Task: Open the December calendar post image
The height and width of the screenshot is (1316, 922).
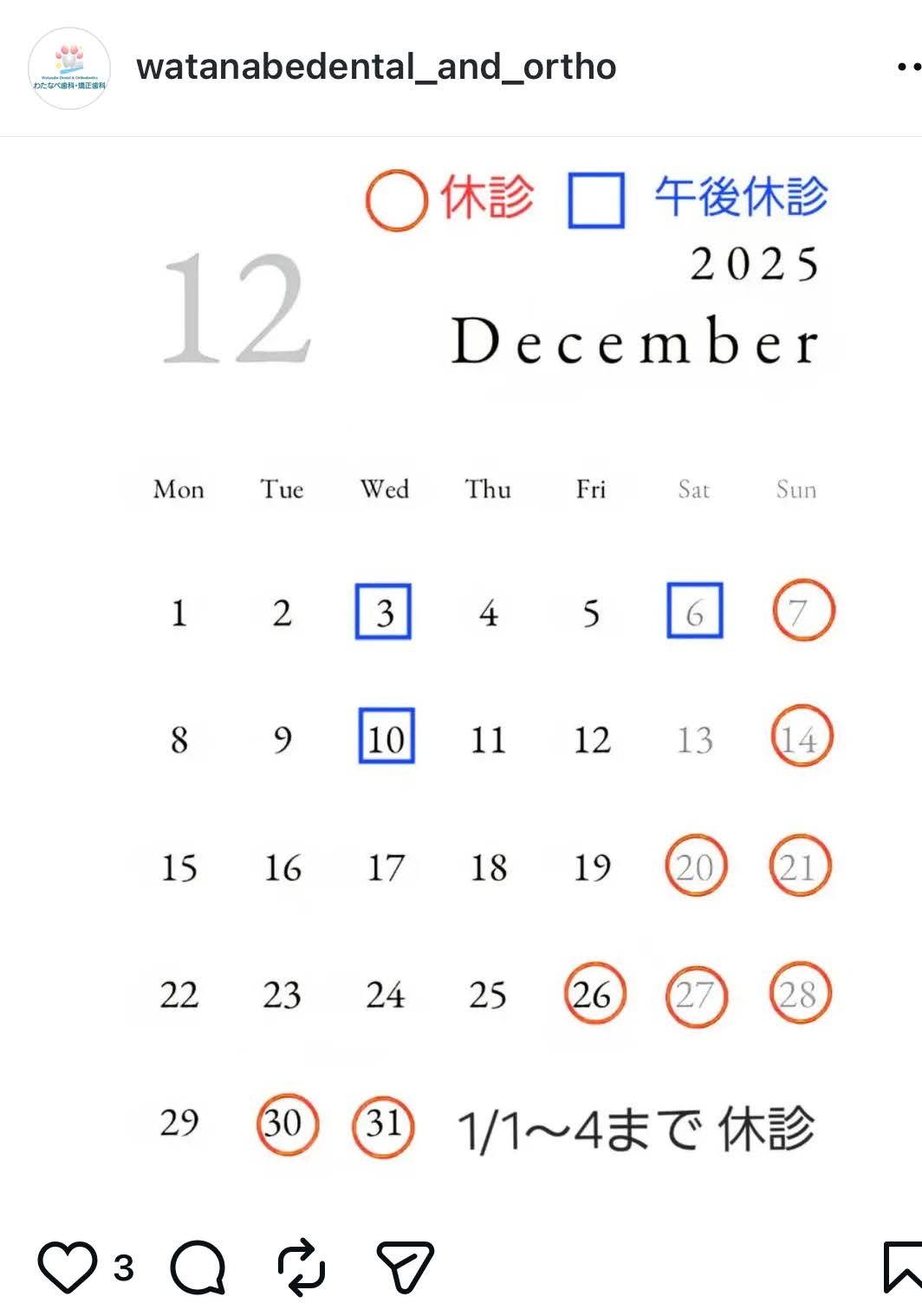Action: 485,676
